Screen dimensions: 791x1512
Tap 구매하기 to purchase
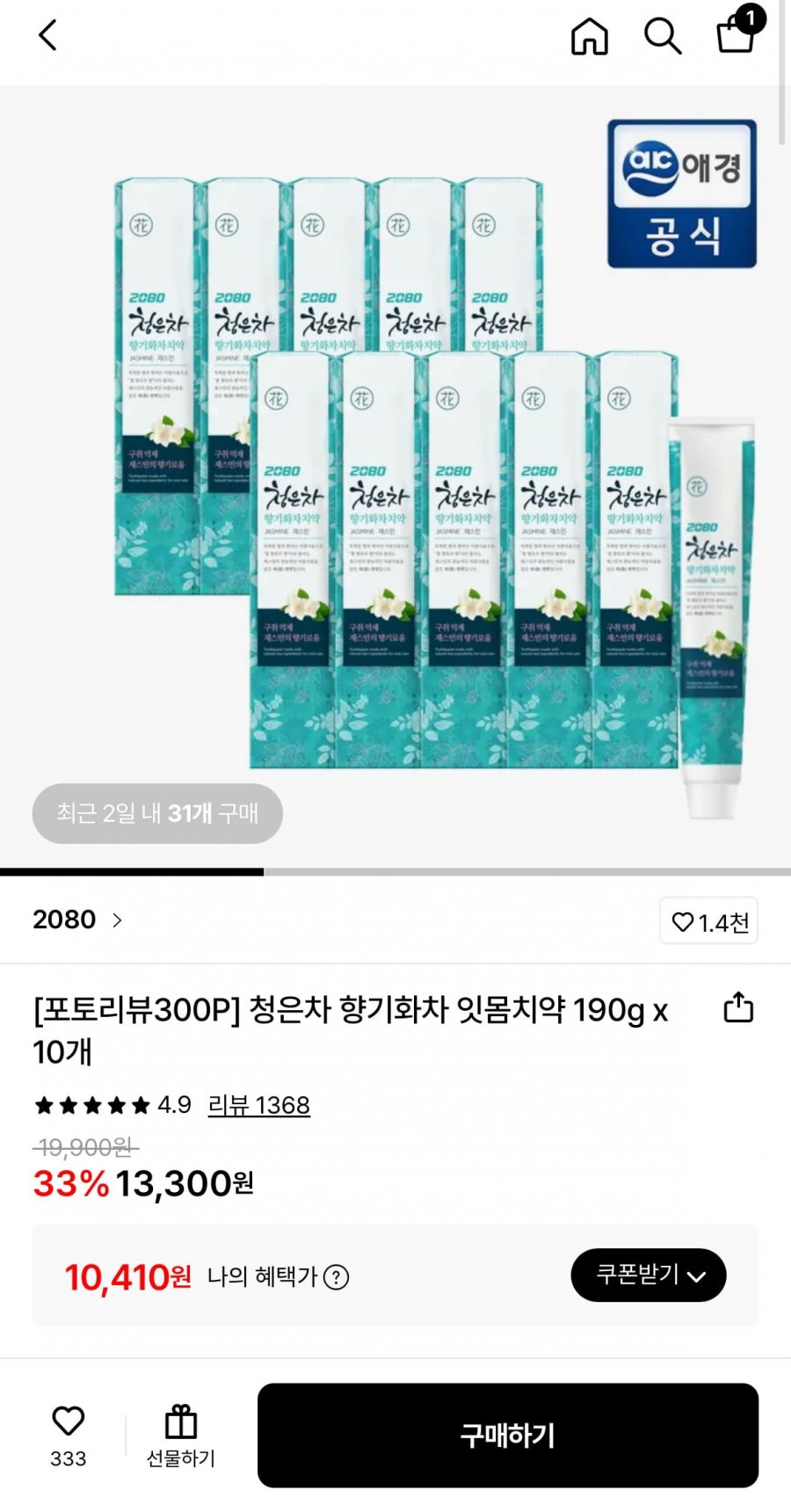coord(507,1435)
